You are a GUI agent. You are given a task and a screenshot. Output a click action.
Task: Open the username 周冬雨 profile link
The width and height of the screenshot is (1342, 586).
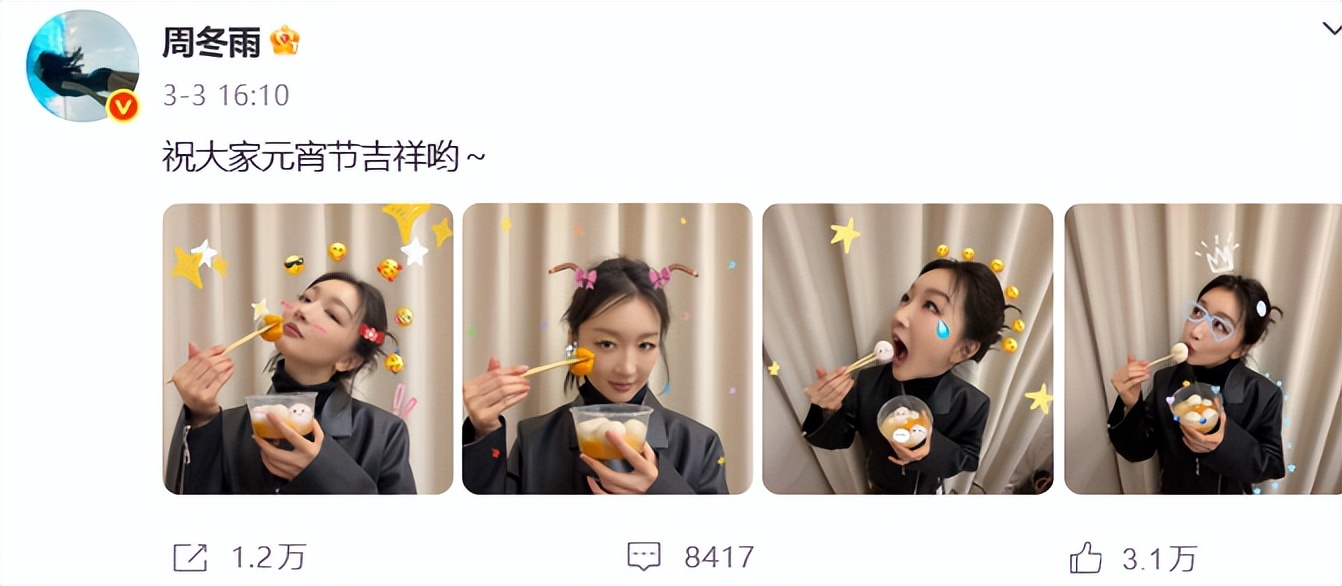tap(211, 43)
